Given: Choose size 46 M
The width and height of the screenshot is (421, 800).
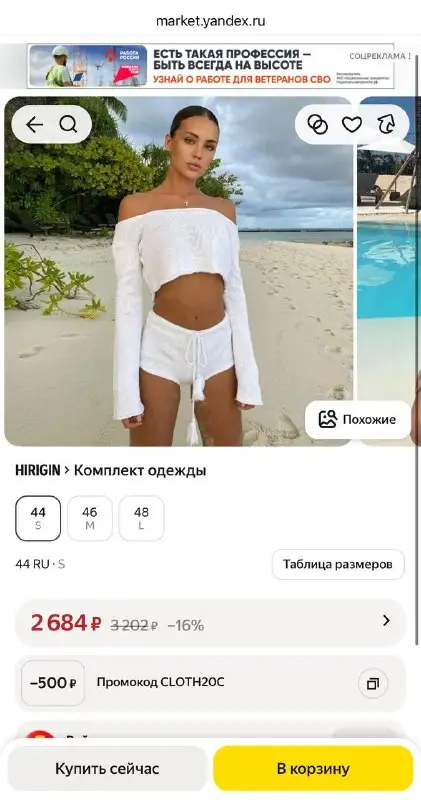Looking at the screenshot, I should tap(90, 518).
